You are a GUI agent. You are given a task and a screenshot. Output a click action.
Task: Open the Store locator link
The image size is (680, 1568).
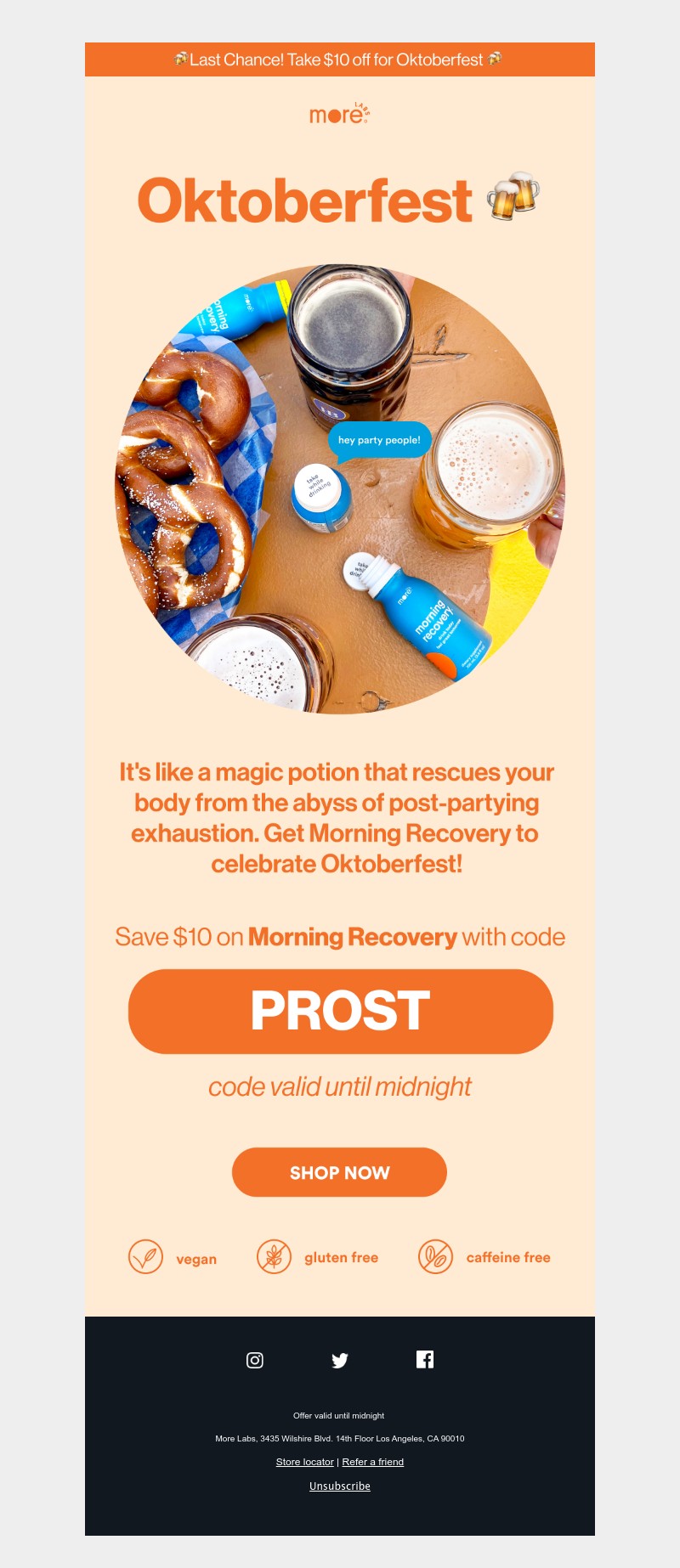tap(304, 1462)
